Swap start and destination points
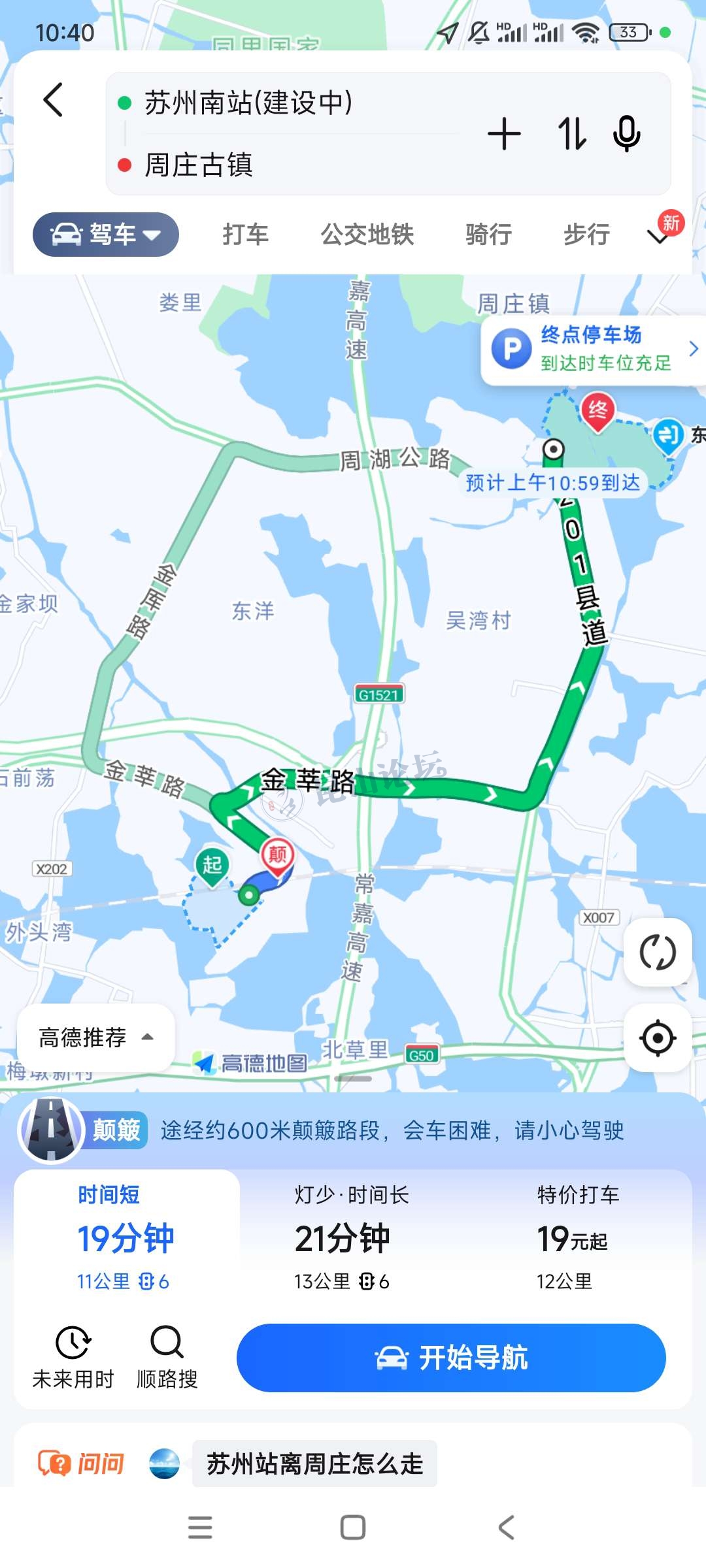 tap(571, 135)
